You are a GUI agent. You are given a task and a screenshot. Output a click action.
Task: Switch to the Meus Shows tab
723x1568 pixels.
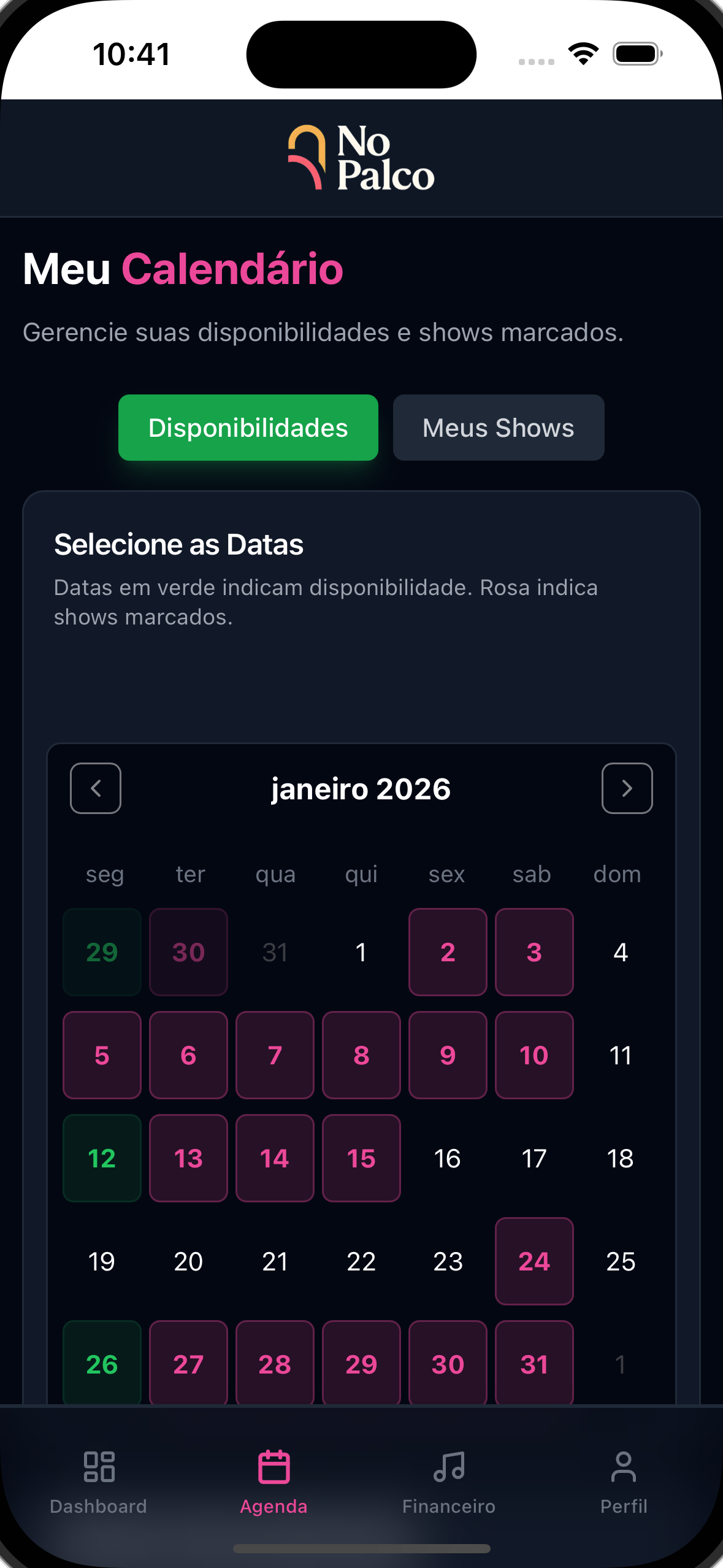click(498, 428)
